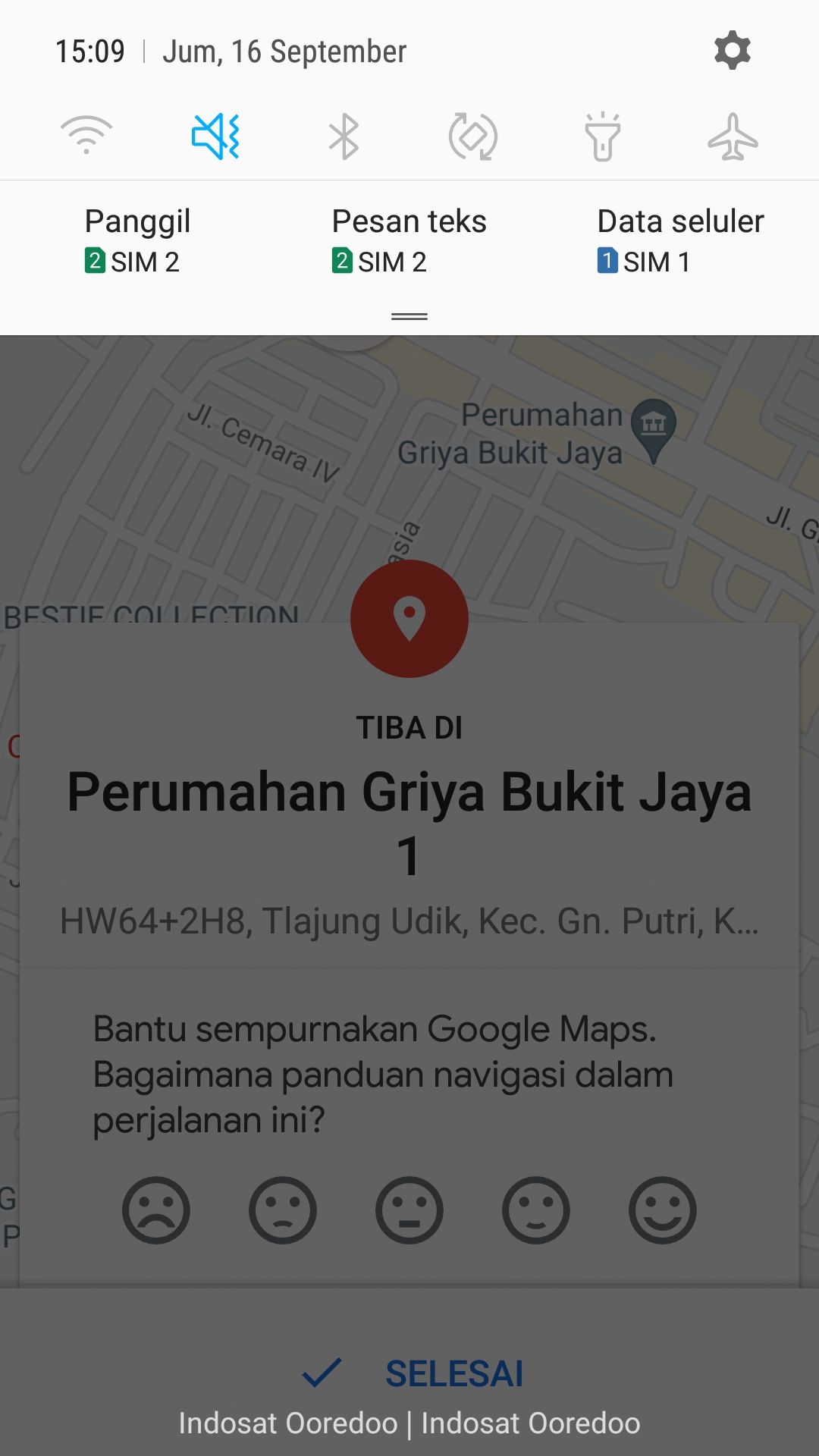Screen dimensions: 819x1456
Task: Toggle the auto-rotate quick setting
Action: (473, 136)
